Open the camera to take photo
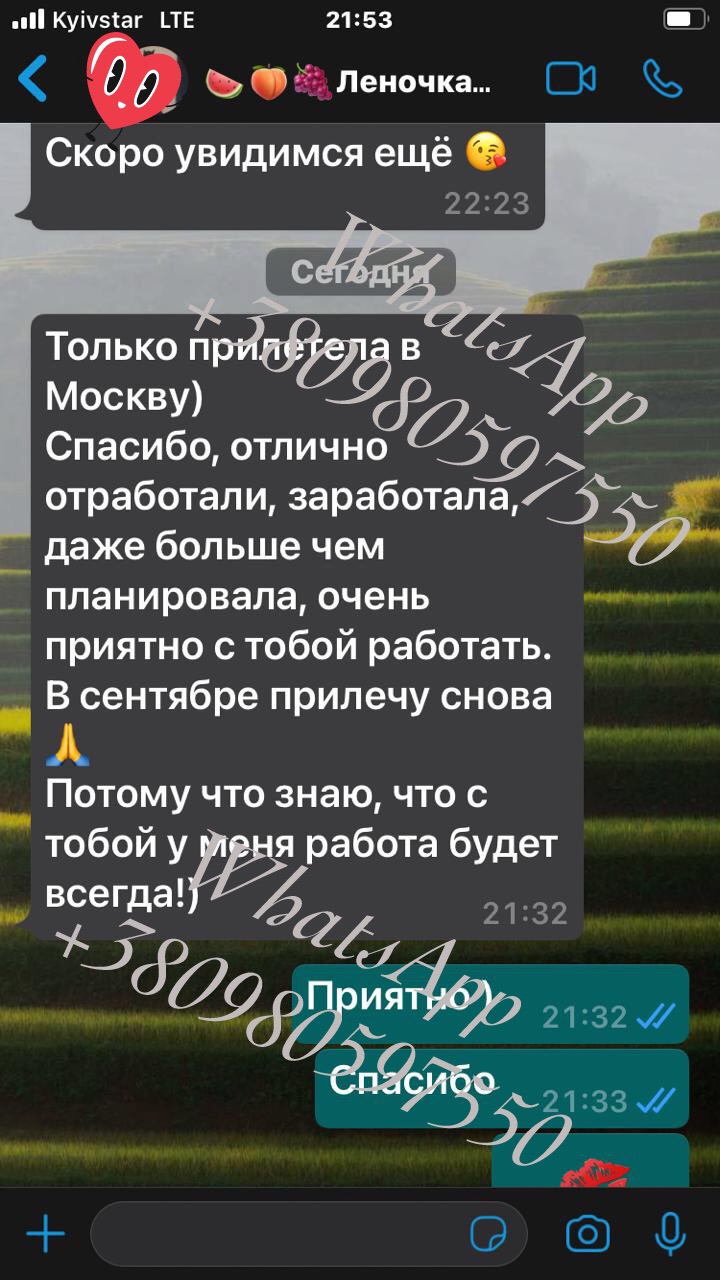This screenshot has height=1280, width=720. pyautogui.click(x=587, y=1234)
